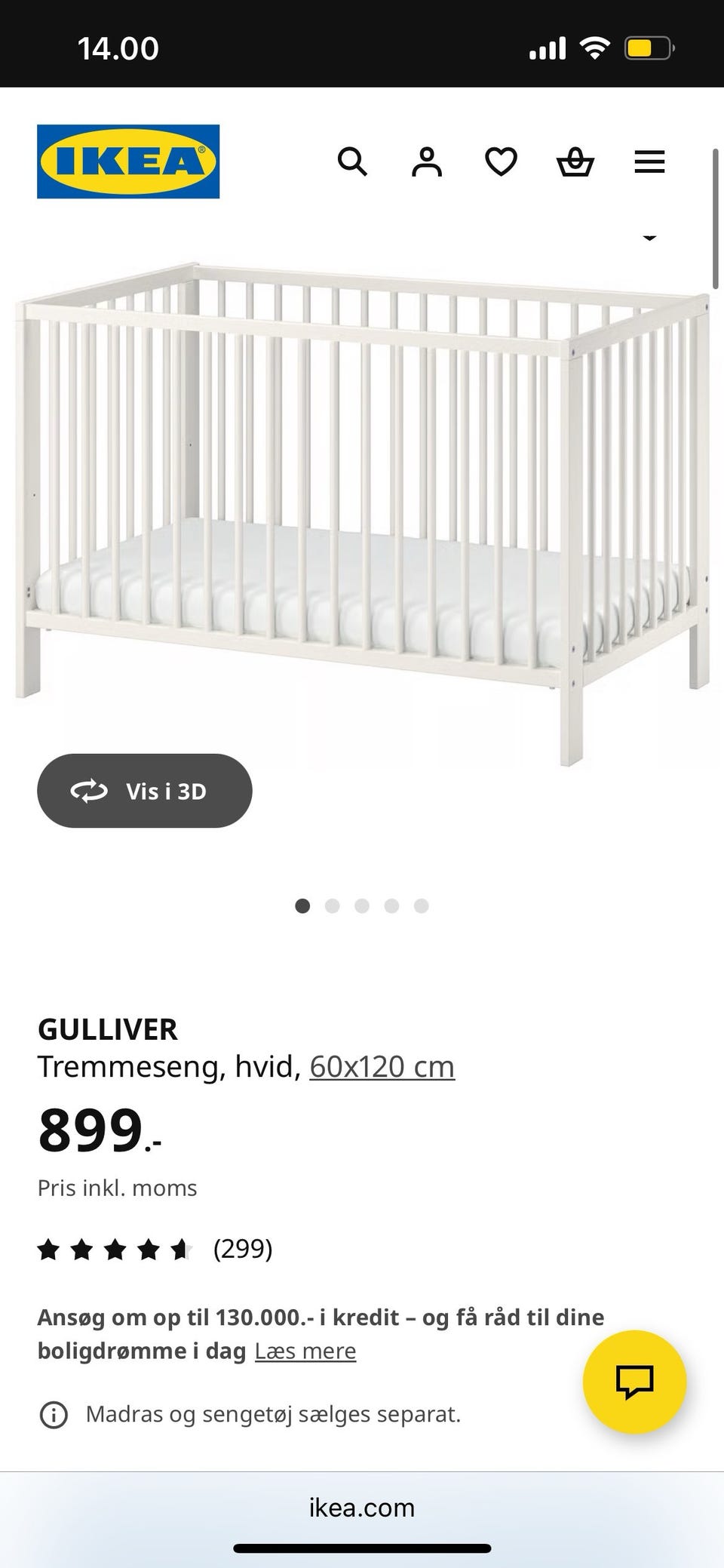Open the ikea.com address bar
Screen dimensions: 724x1568
(x=361, y=1507)
